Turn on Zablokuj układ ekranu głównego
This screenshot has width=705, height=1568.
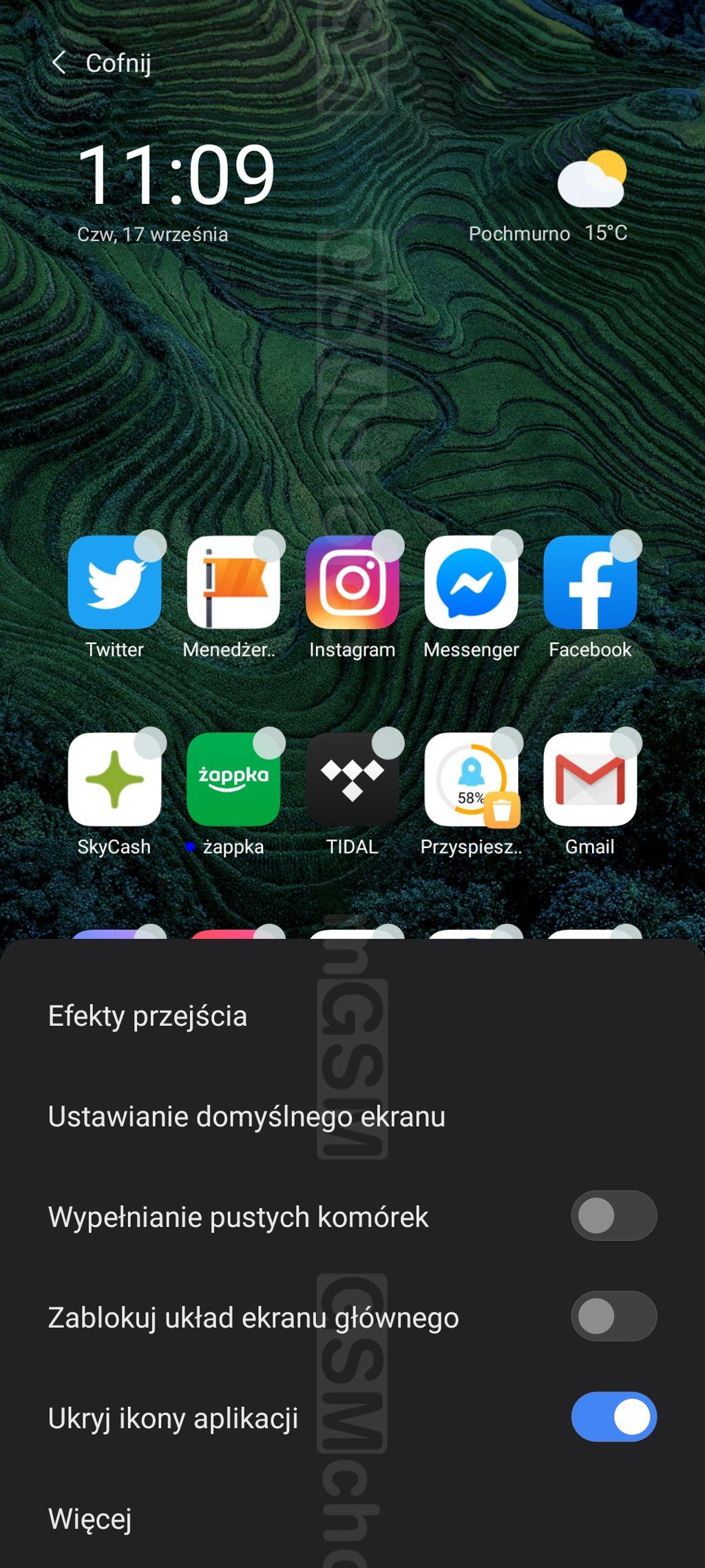coord(613,1317)
